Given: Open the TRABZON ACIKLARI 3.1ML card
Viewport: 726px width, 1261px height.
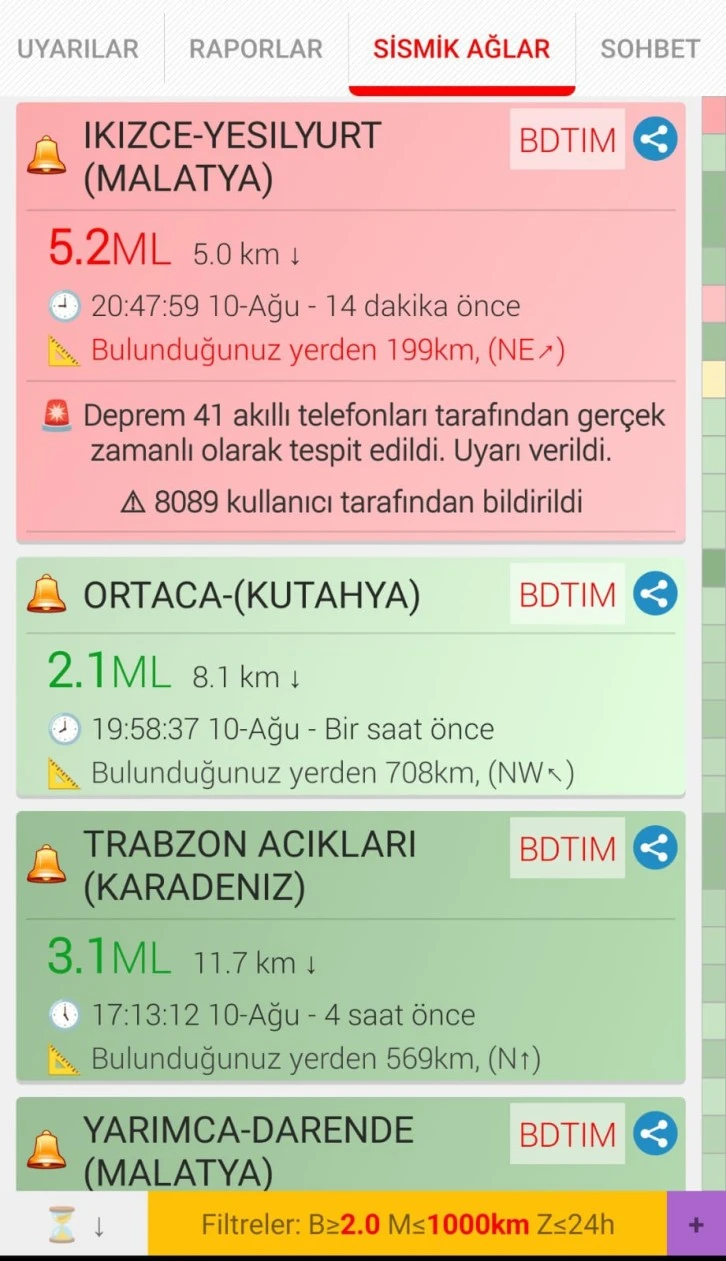Looking at the screenshot, I should pyautogui.click(x=351, y=946).
